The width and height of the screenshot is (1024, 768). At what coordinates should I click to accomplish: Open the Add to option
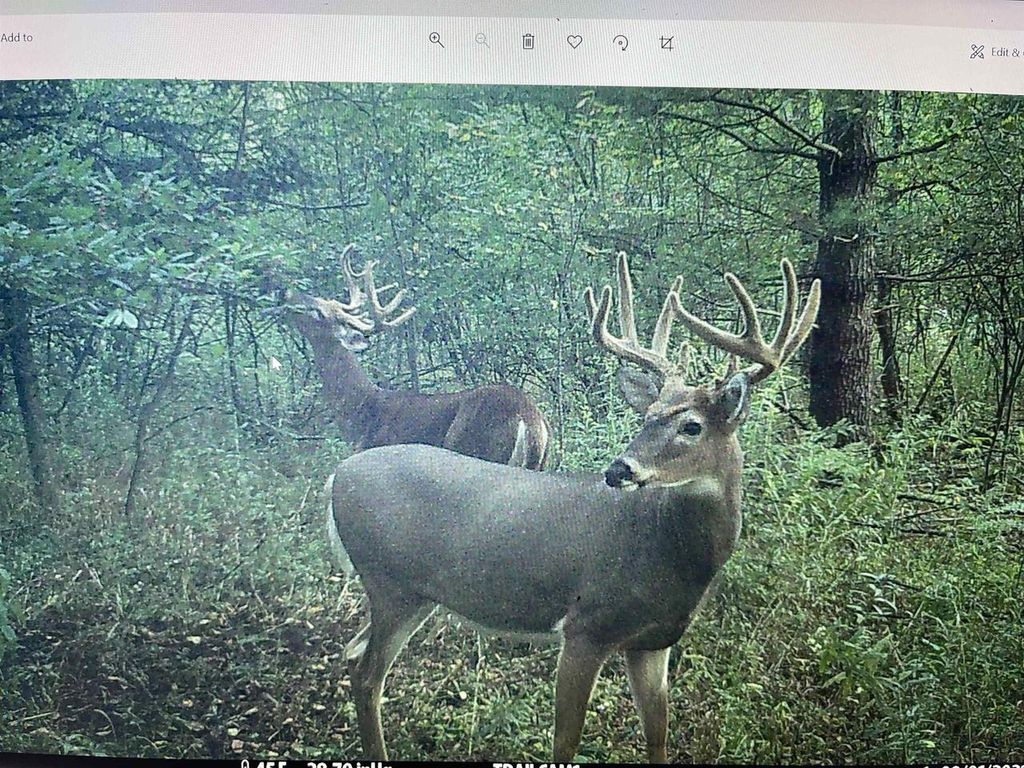click(x=17, y=38)
